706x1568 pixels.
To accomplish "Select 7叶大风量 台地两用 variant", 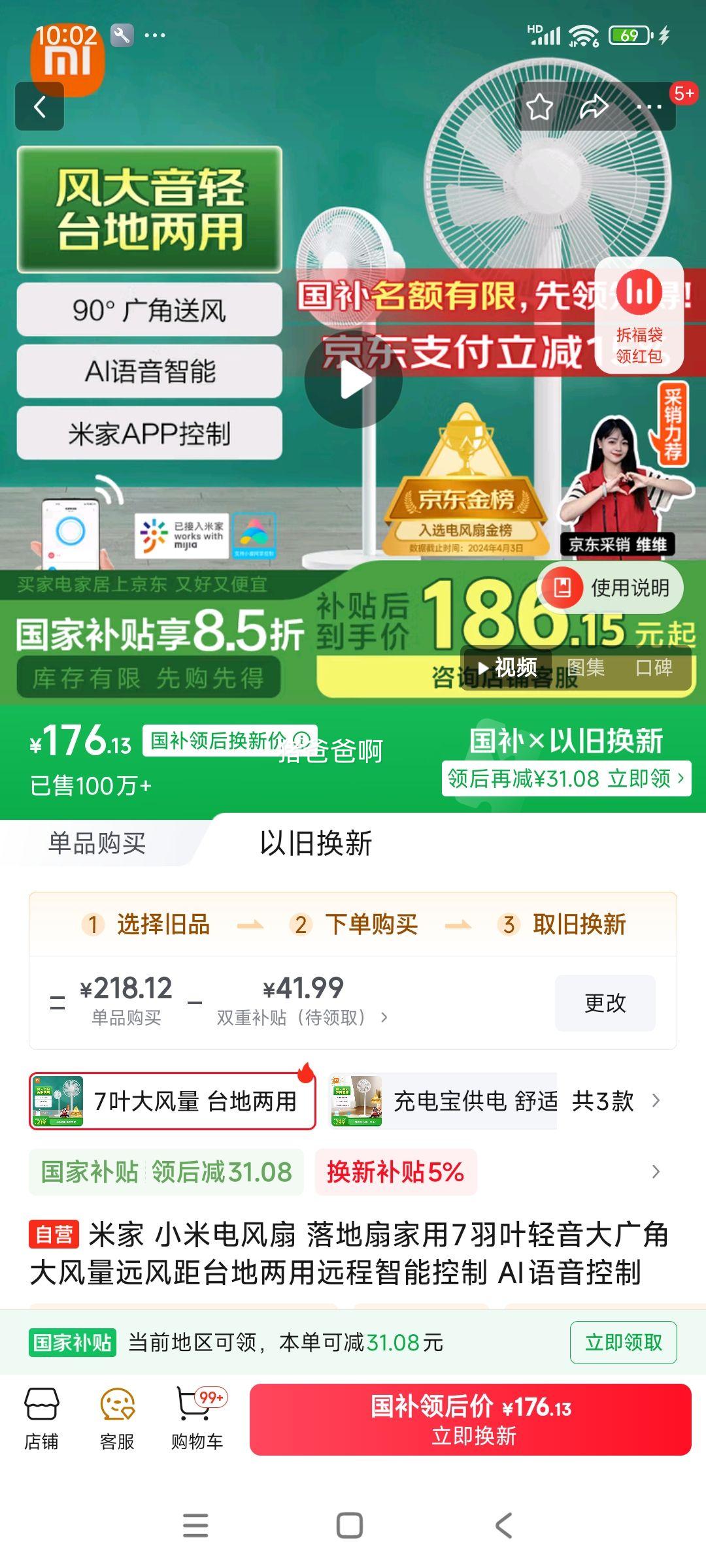I will click(173, 1101).
